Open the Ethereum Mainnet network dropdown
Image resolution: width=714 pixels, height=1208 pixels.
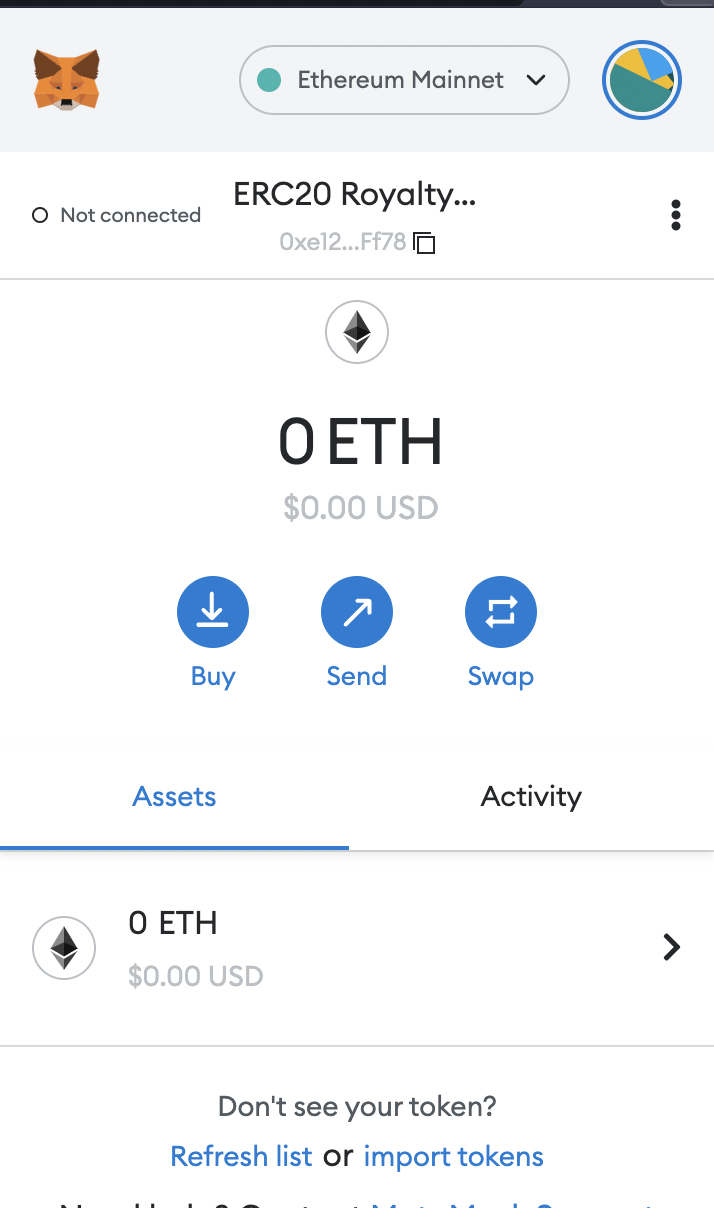coord(404,80)
